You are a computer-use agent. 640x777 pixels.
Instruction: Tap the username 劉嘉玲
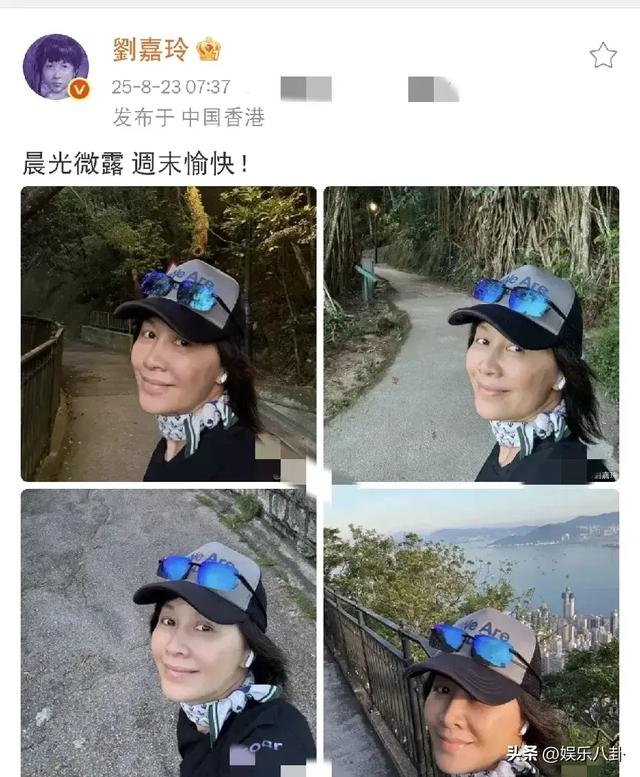(150, 49)
